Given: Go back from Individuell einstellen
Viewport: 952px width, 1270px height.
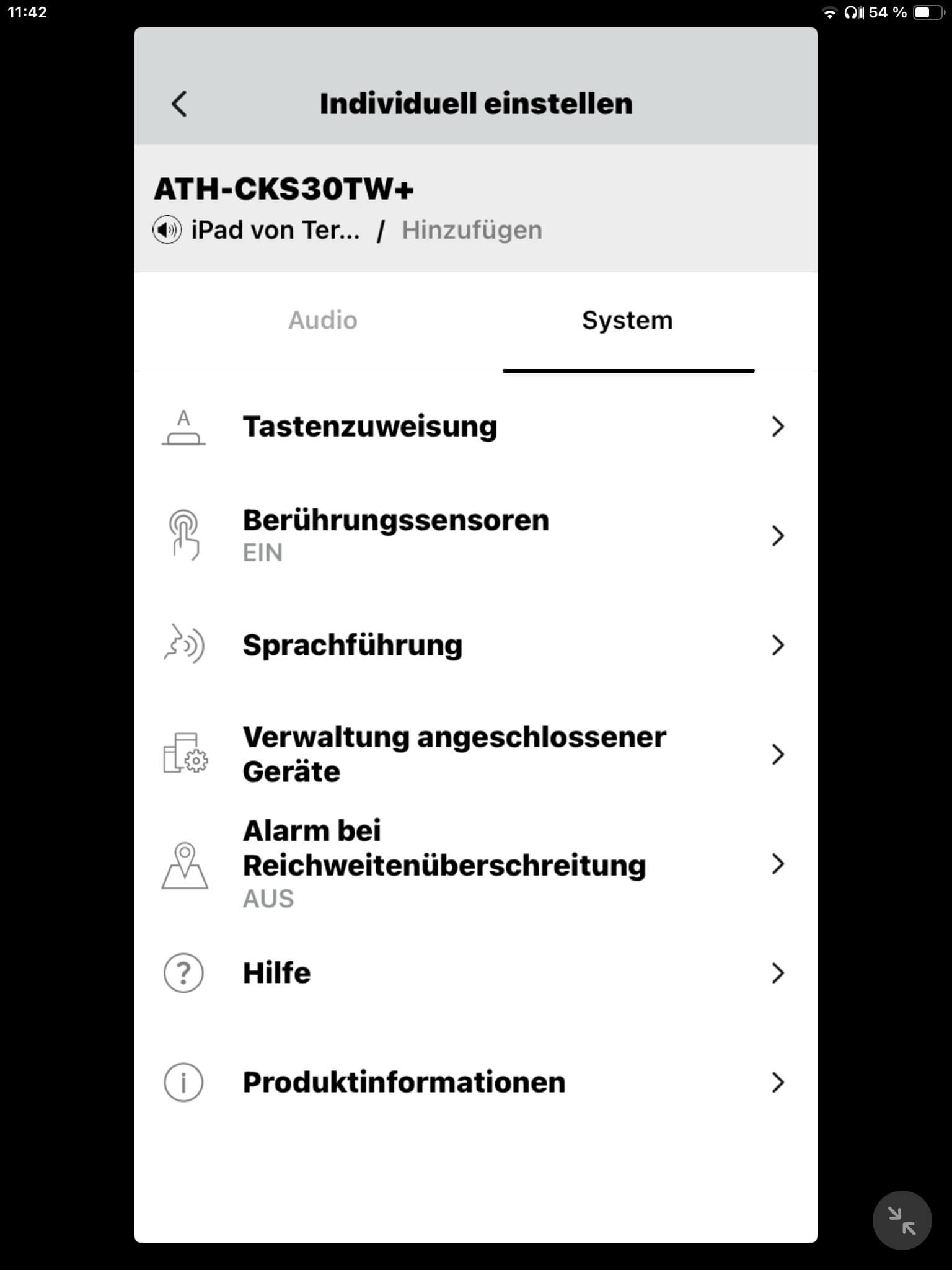Looking at the screenshot, I should [x=179, y=104].
